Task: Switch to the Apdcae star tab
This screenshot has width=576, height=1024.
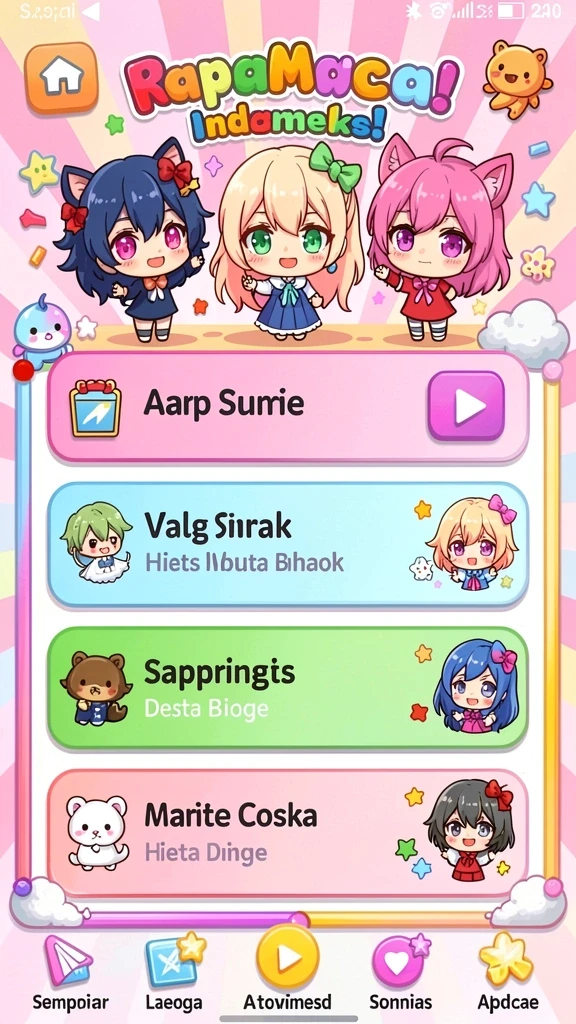Action: point(507,975)
